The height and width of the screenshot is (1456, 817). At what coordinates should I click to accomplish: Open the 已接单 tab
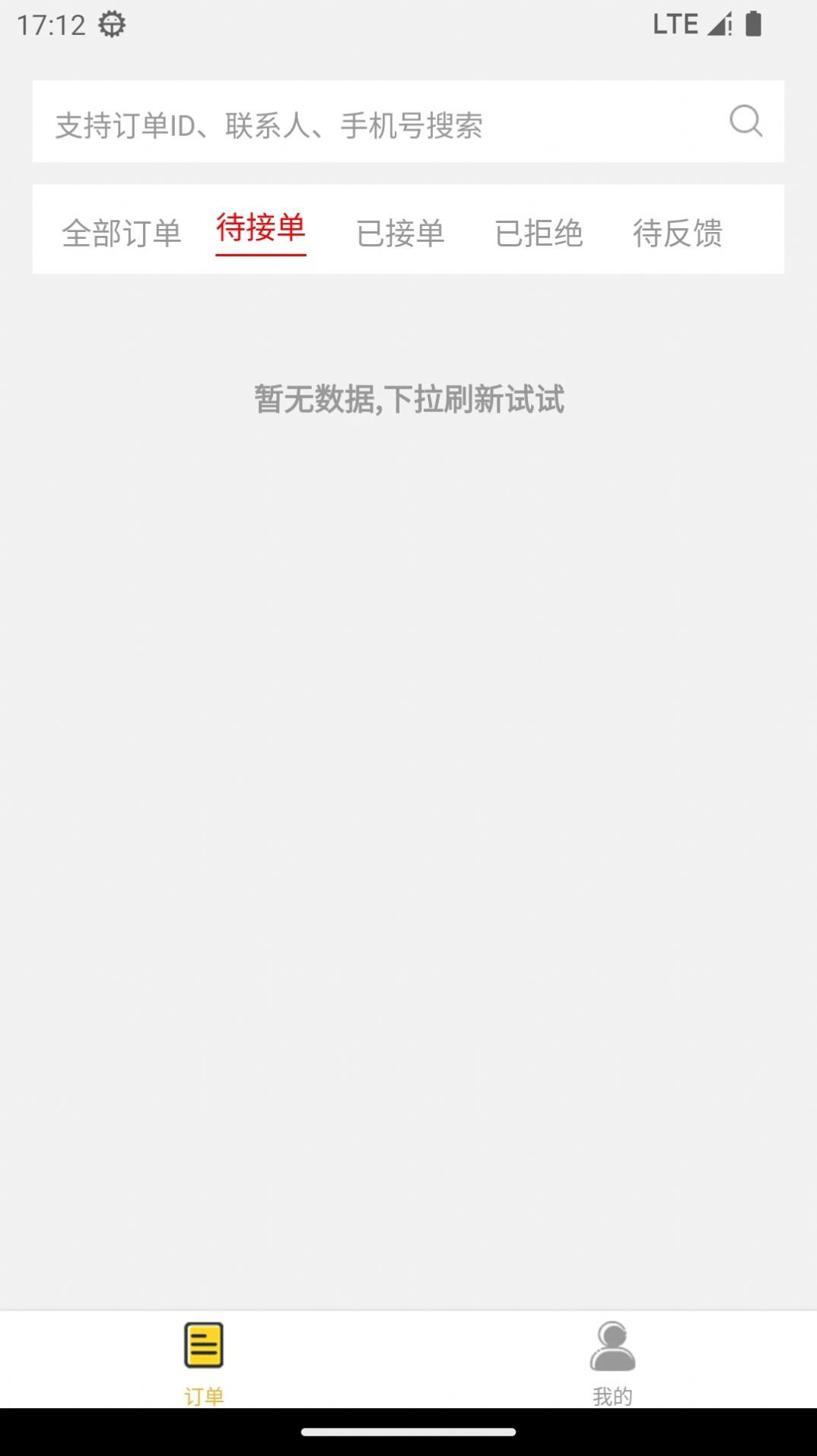point(400,233)
